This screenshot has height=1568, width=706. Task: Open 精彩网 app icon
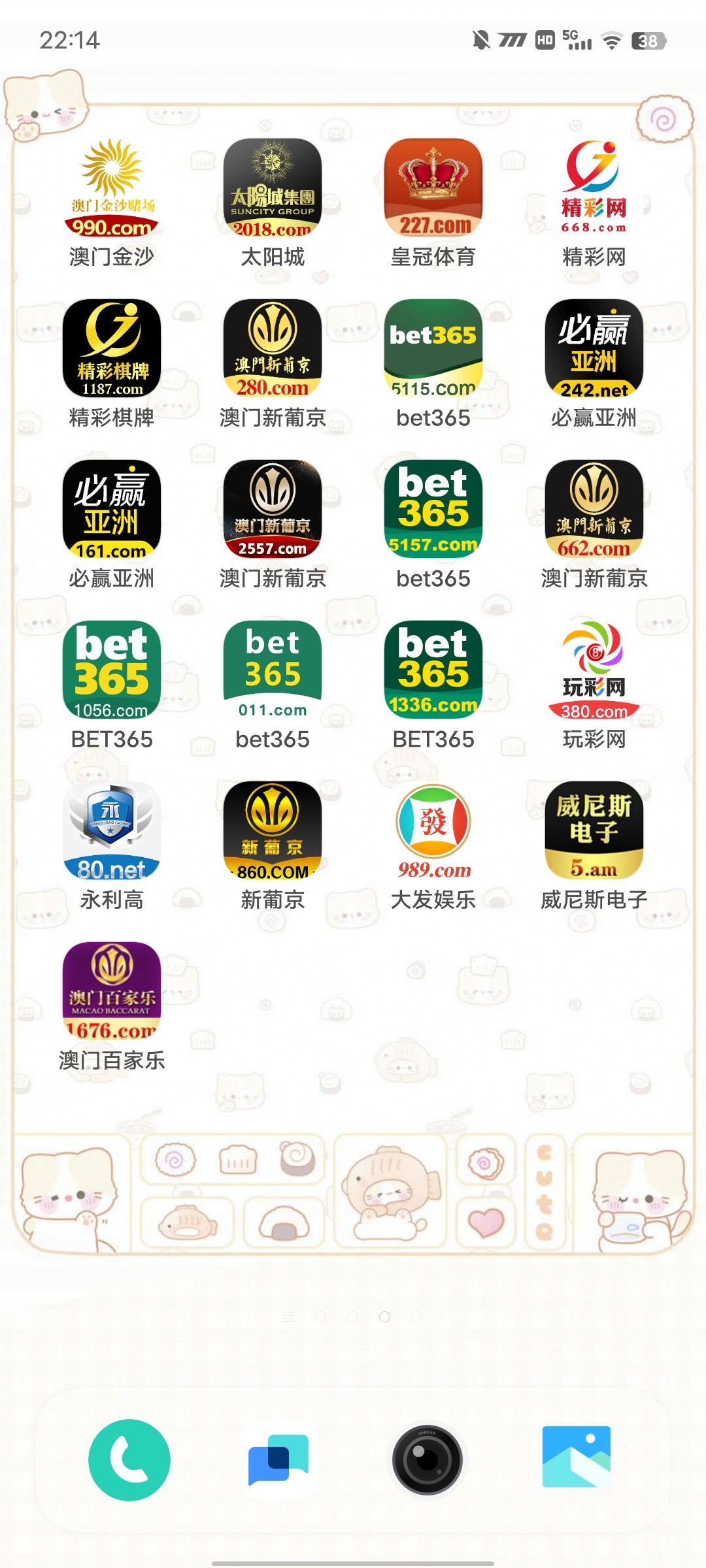tap(594, 188)
